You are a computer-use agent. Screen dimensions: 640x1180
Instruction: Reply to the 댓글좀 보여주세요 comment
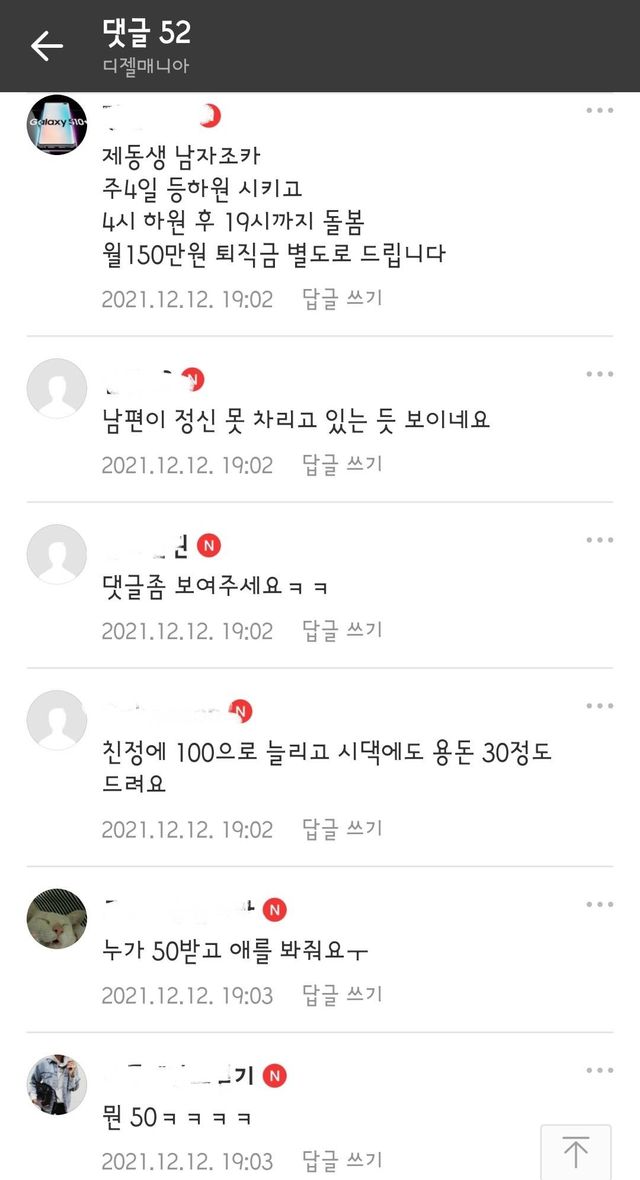click(342, 631)
